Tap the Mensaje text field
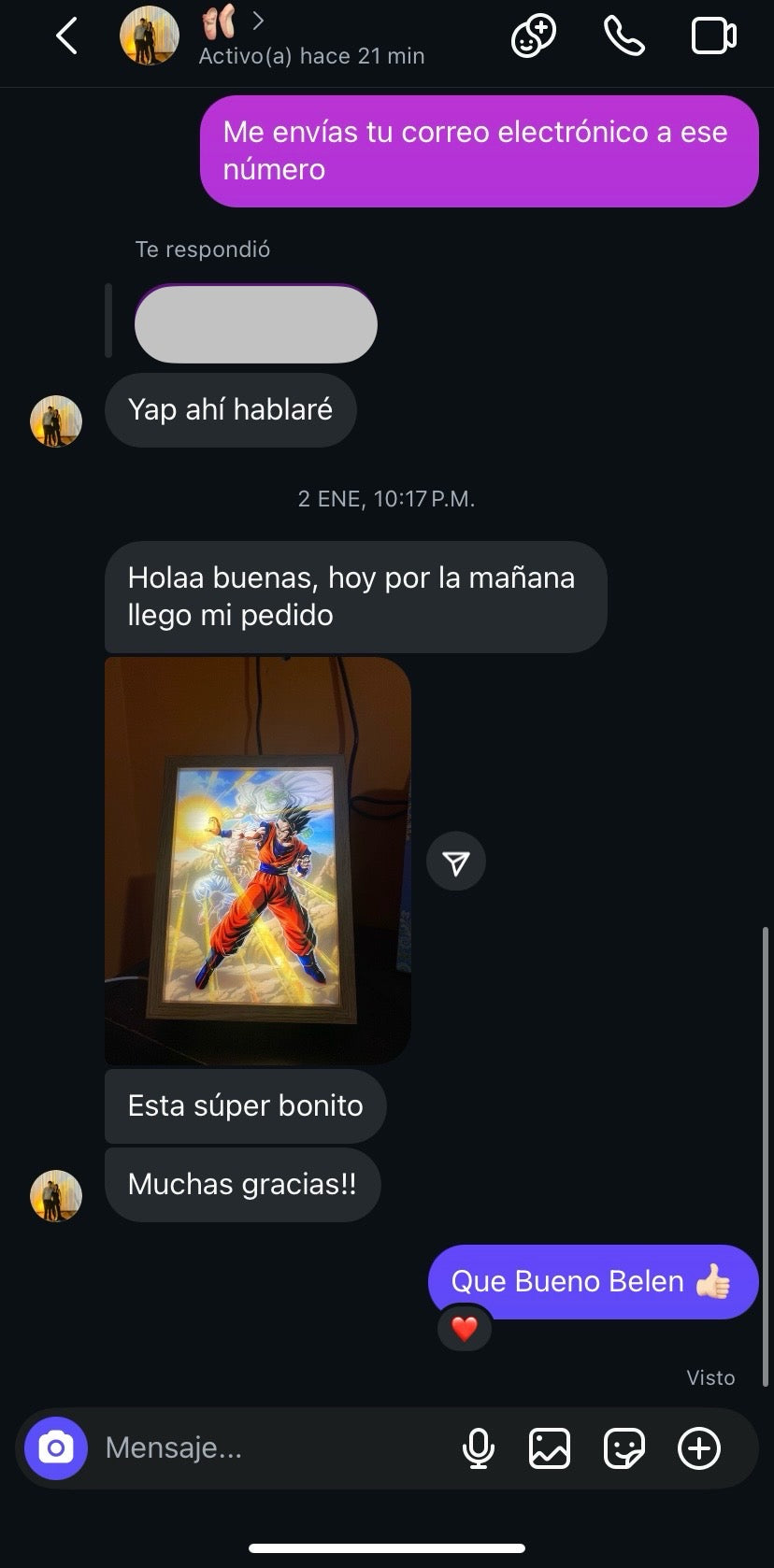The width and height of the screenshot is (774, 1568). 271,1448
